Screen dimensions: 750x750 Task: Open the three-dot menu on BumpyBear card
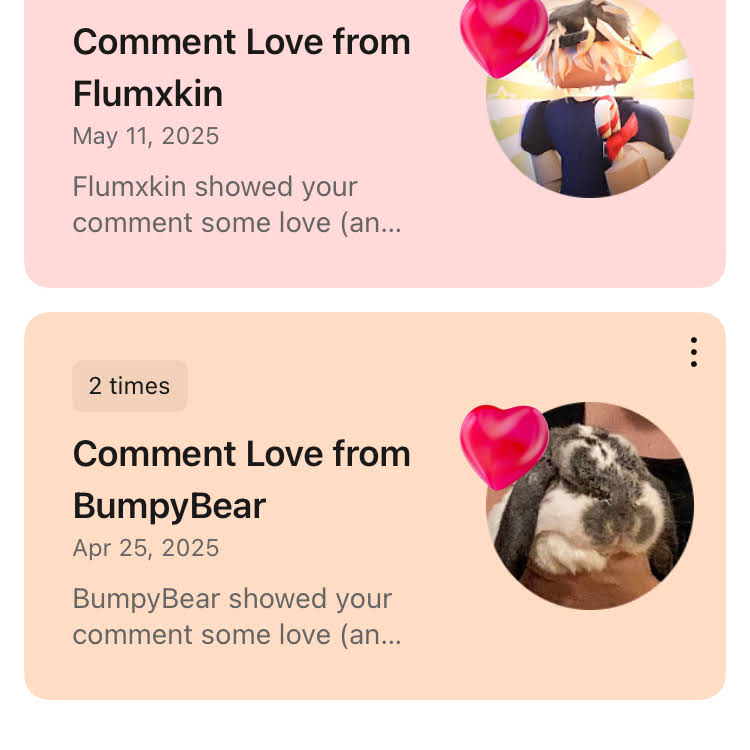pyautogui.click(x=694, y=353)
